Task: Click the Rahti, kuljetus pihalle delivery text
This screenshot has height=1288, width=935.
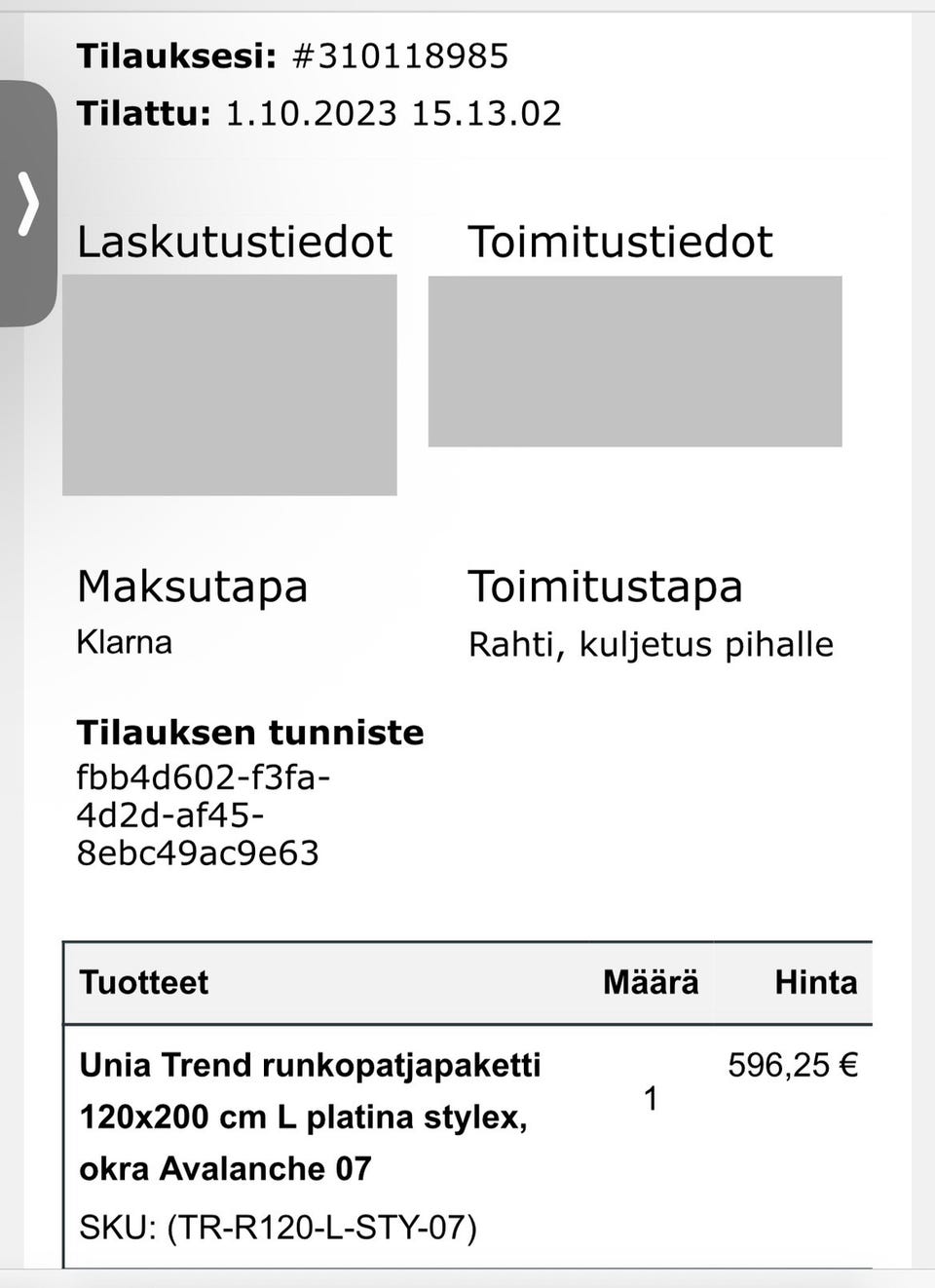Action: point(651,643)
